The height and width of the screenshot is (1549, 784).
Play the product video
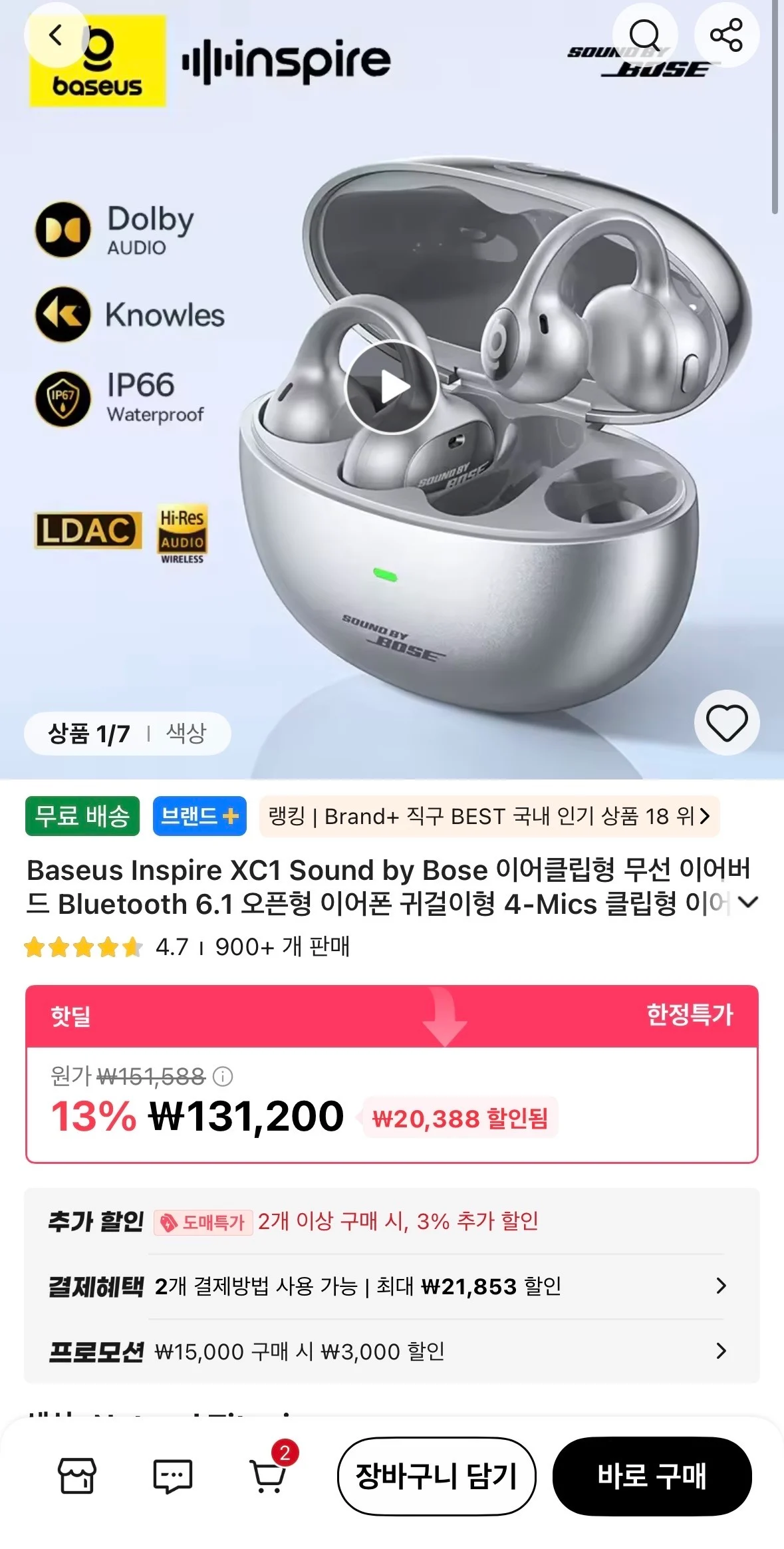click(392, 388)
